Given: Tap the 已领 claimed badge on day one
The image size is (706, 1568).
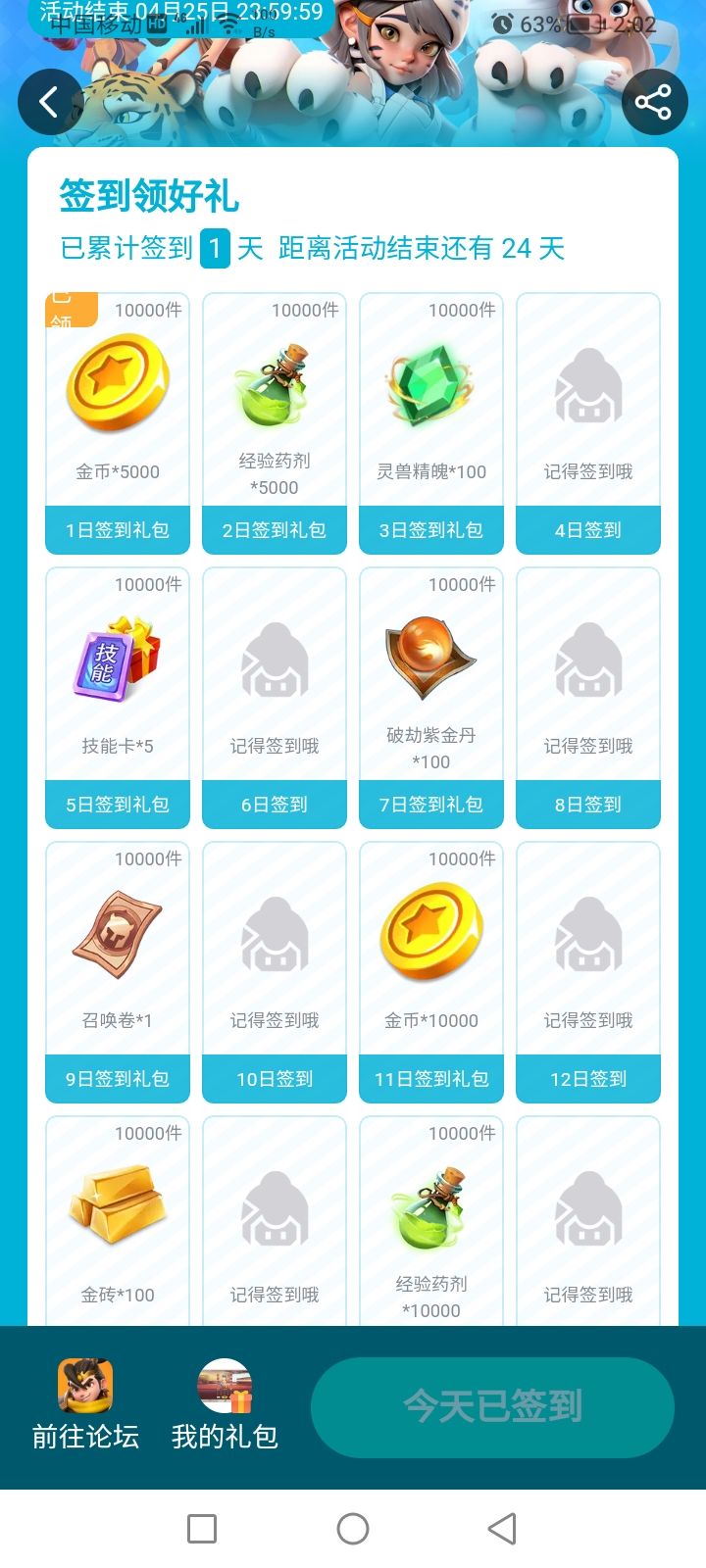Looking at the screenshot, I should [x=70, y=306].
